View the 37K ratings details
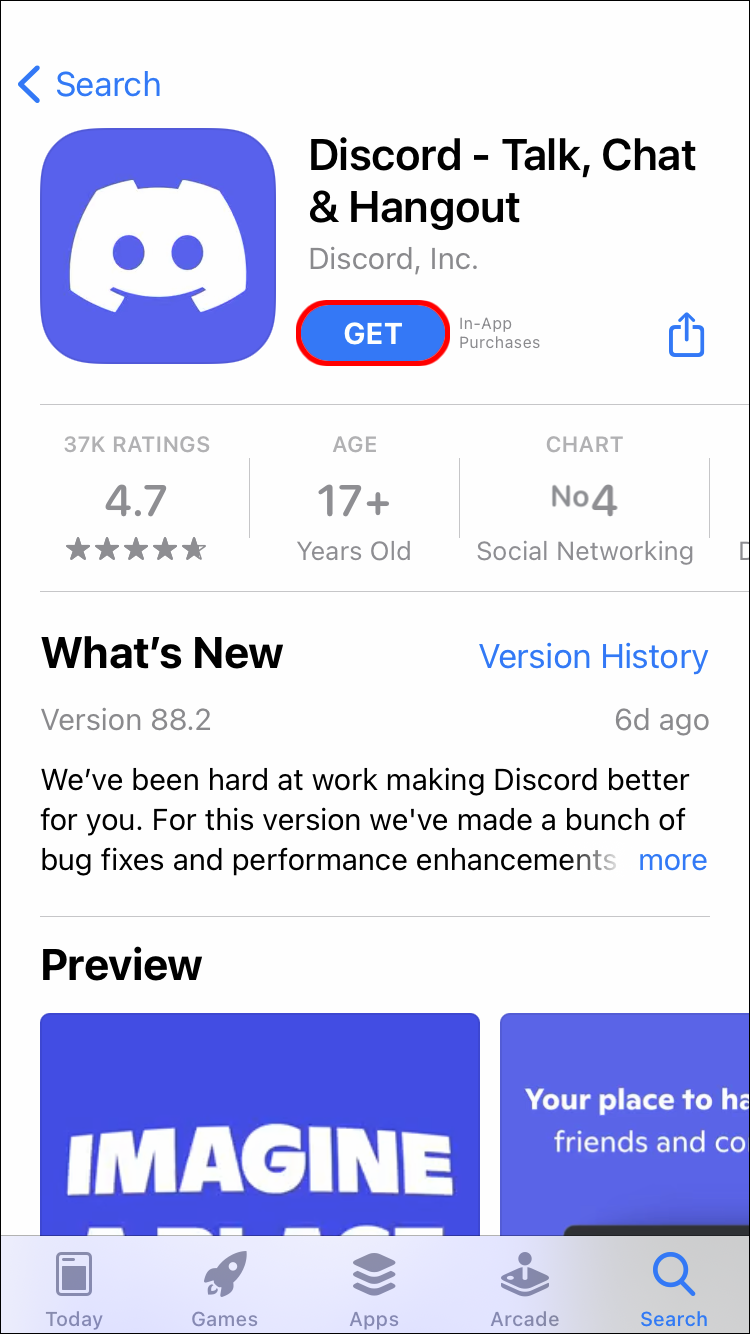 137,498
